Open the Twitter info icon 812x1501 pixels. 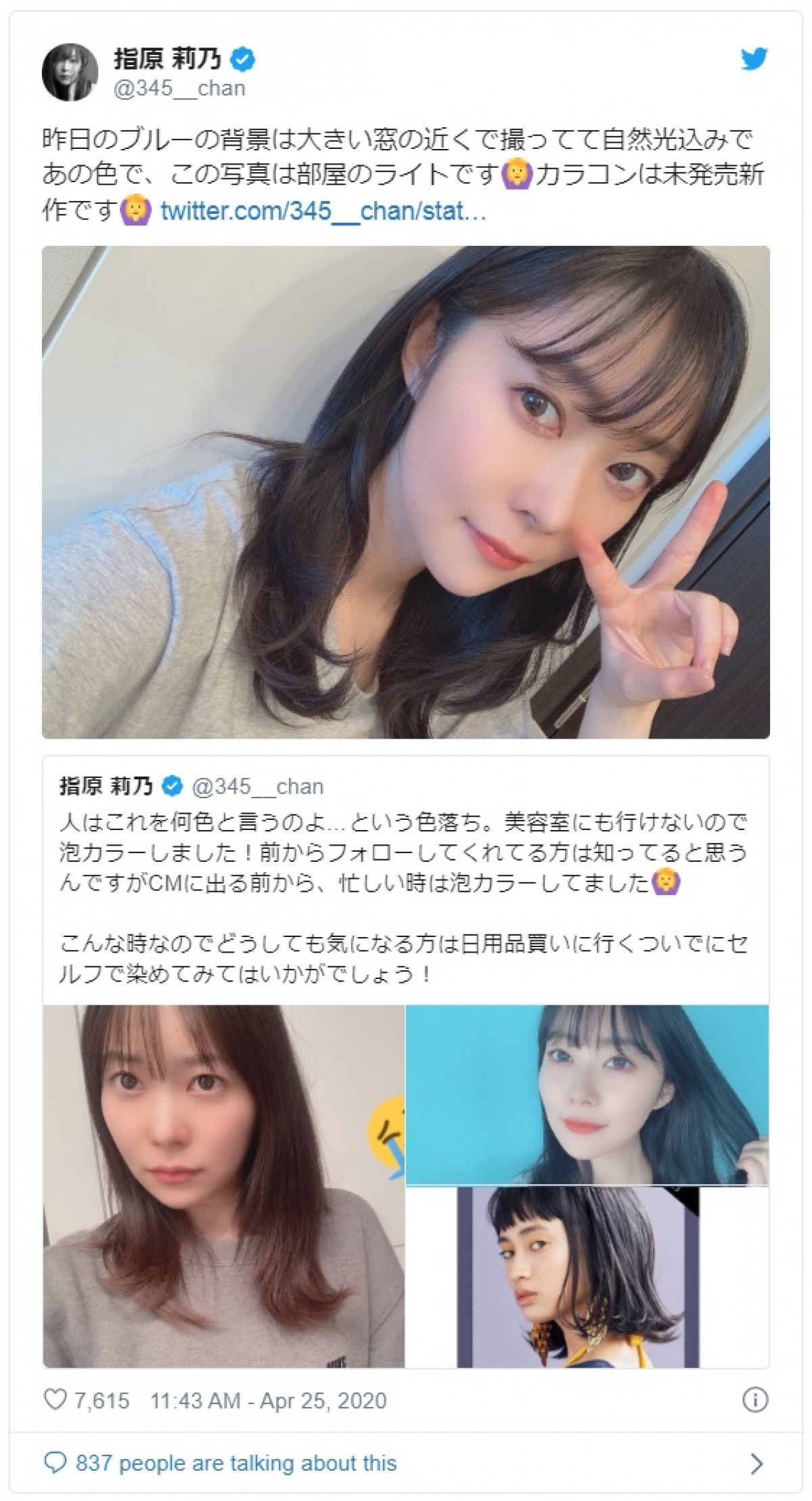(754, 1400)
